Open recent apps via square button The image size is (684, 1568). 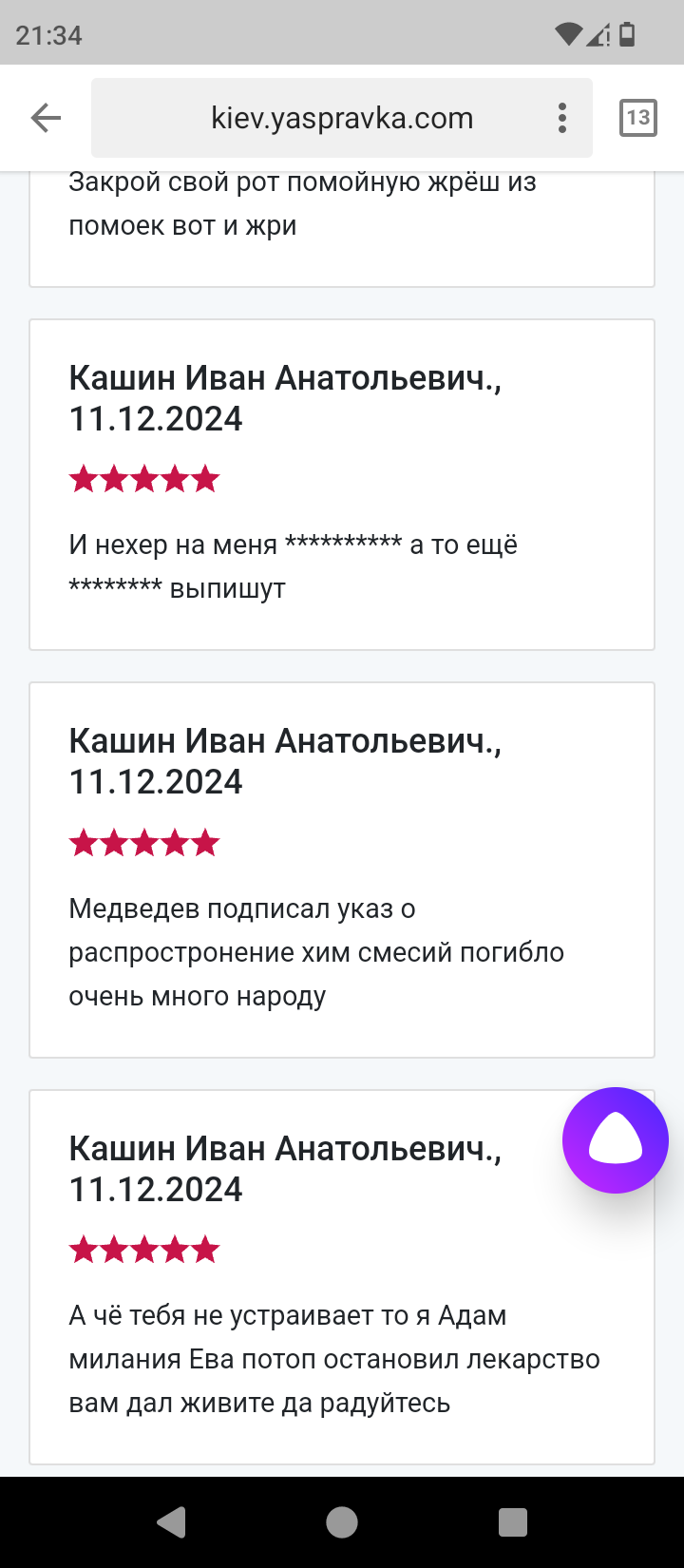(x=513, y=1522)
